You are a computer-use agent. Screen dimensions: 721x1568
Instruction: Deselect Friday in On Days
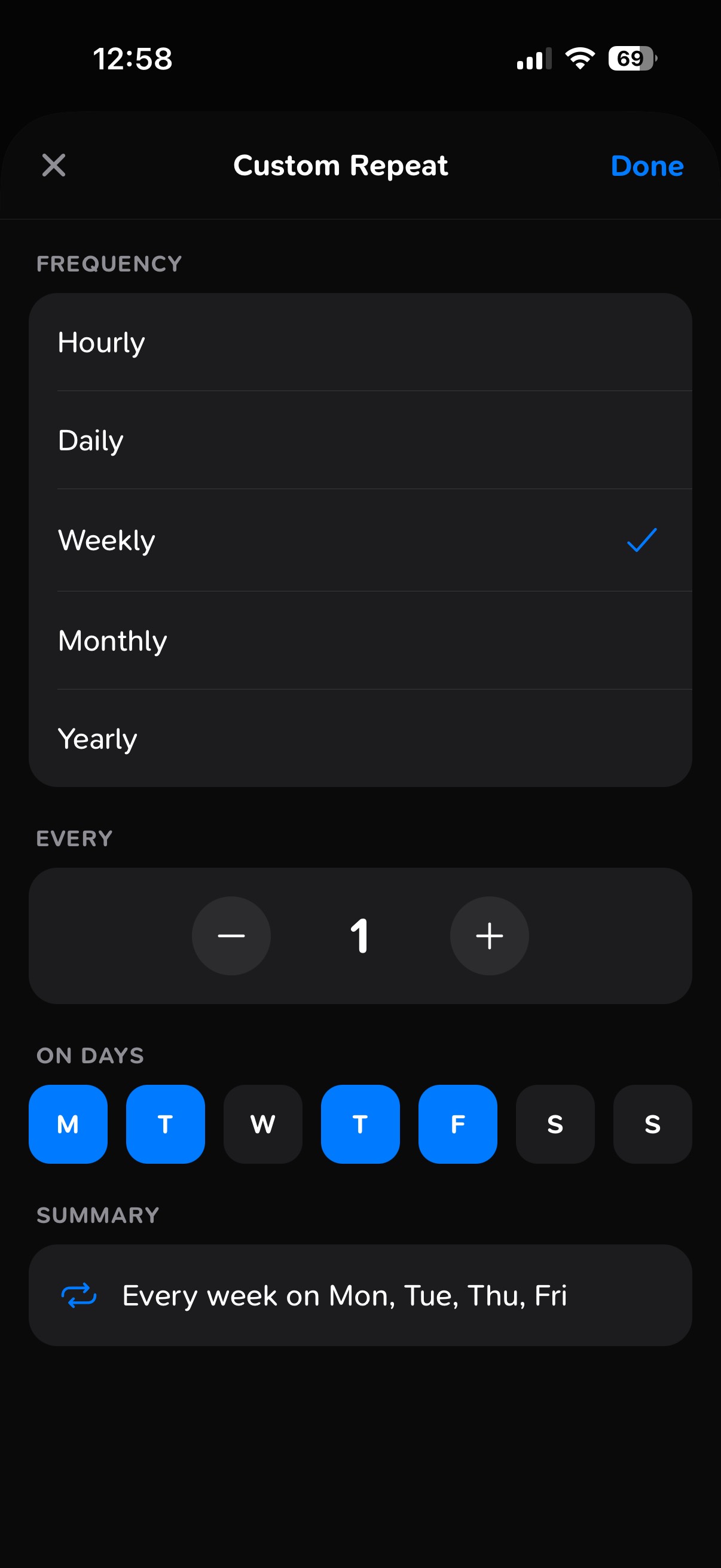click(457, 1124)
